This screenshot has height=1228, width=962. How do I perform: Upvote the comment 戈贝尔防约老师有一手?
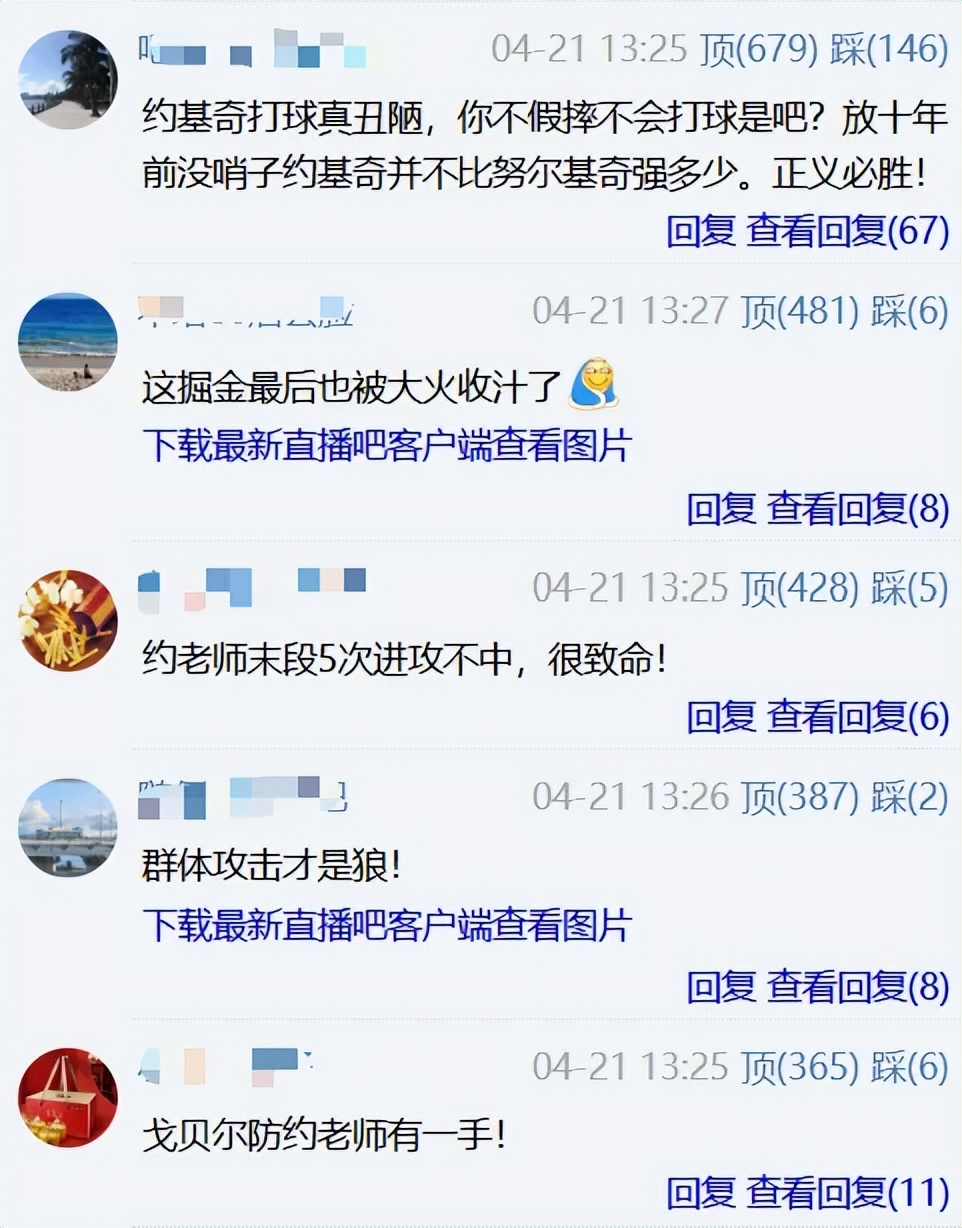click(x=800, y=1066)
